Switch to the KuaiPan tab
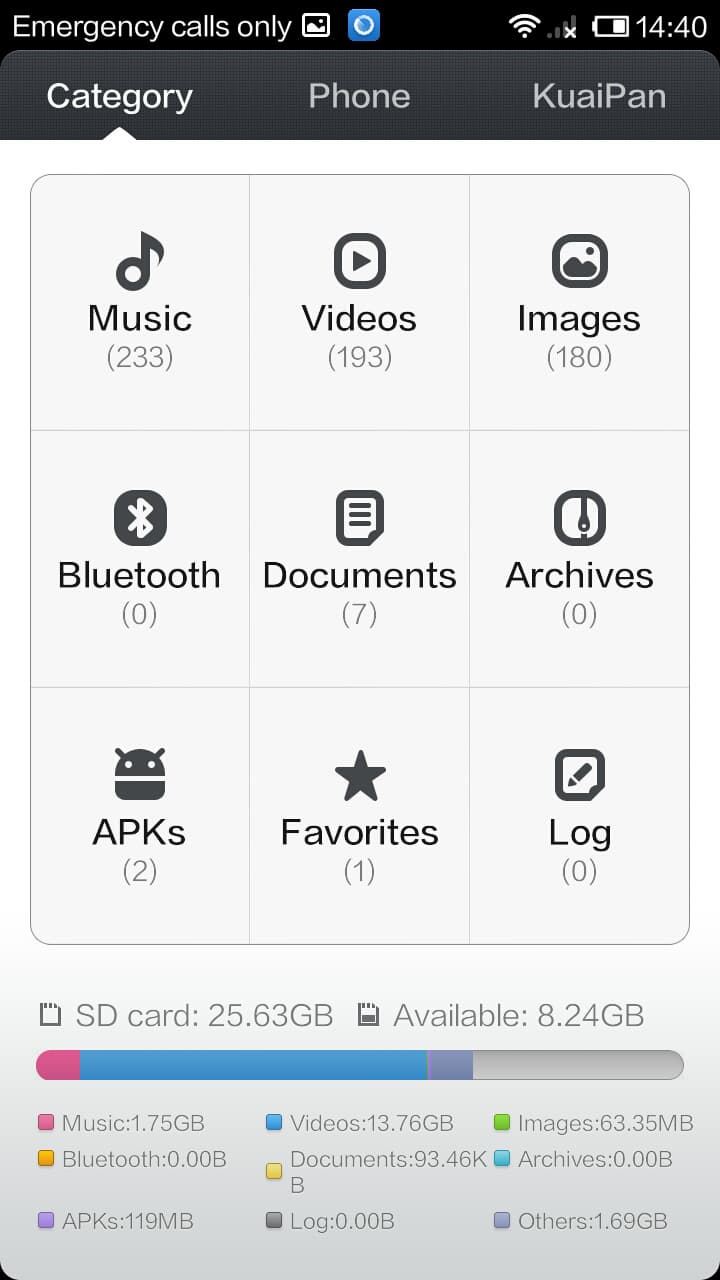Viewport: 720px width, 1280px height. click(598, 96)
